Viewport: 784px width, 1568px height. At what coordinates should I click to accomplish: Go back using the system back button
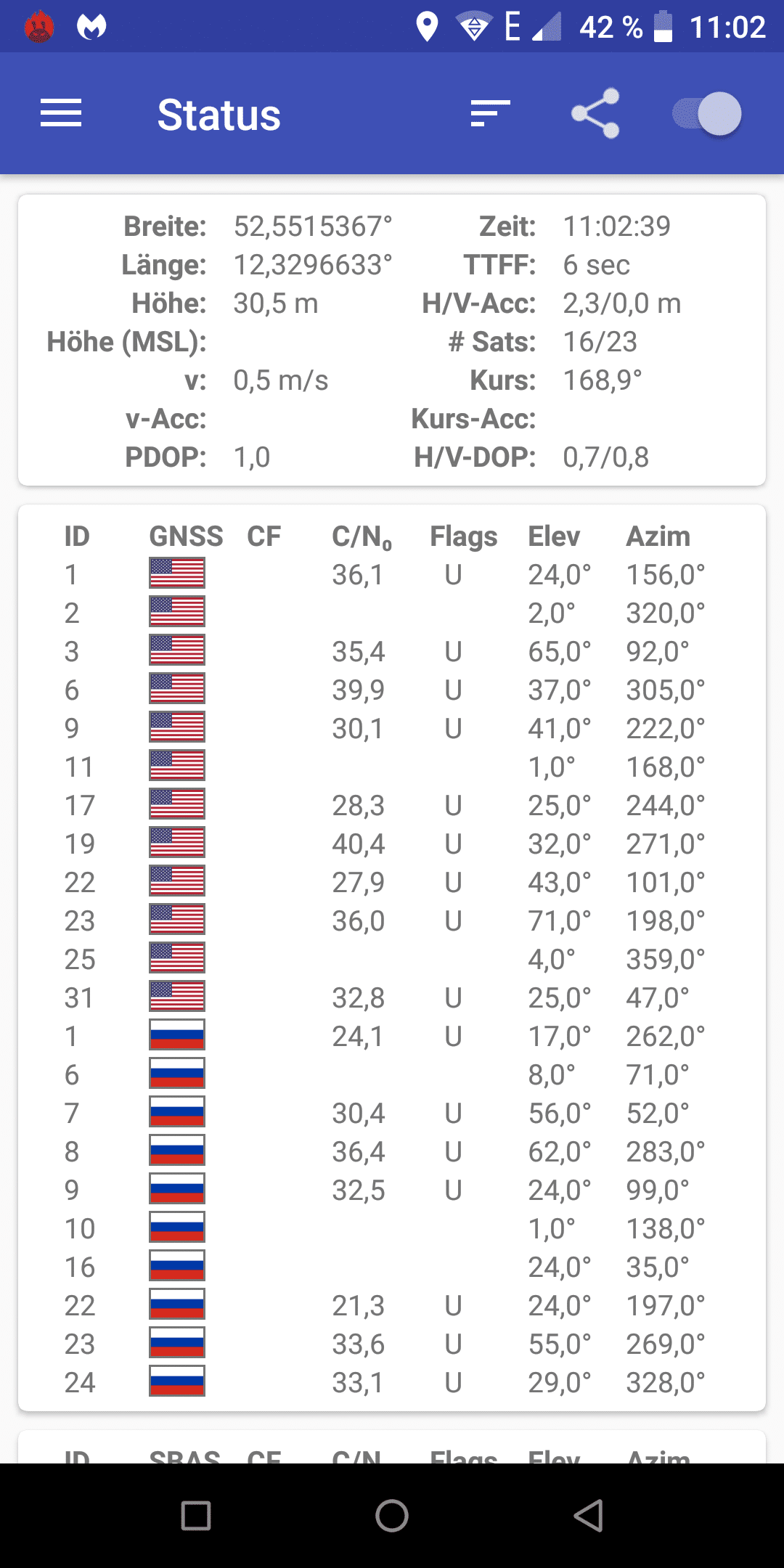(588, 1516)
